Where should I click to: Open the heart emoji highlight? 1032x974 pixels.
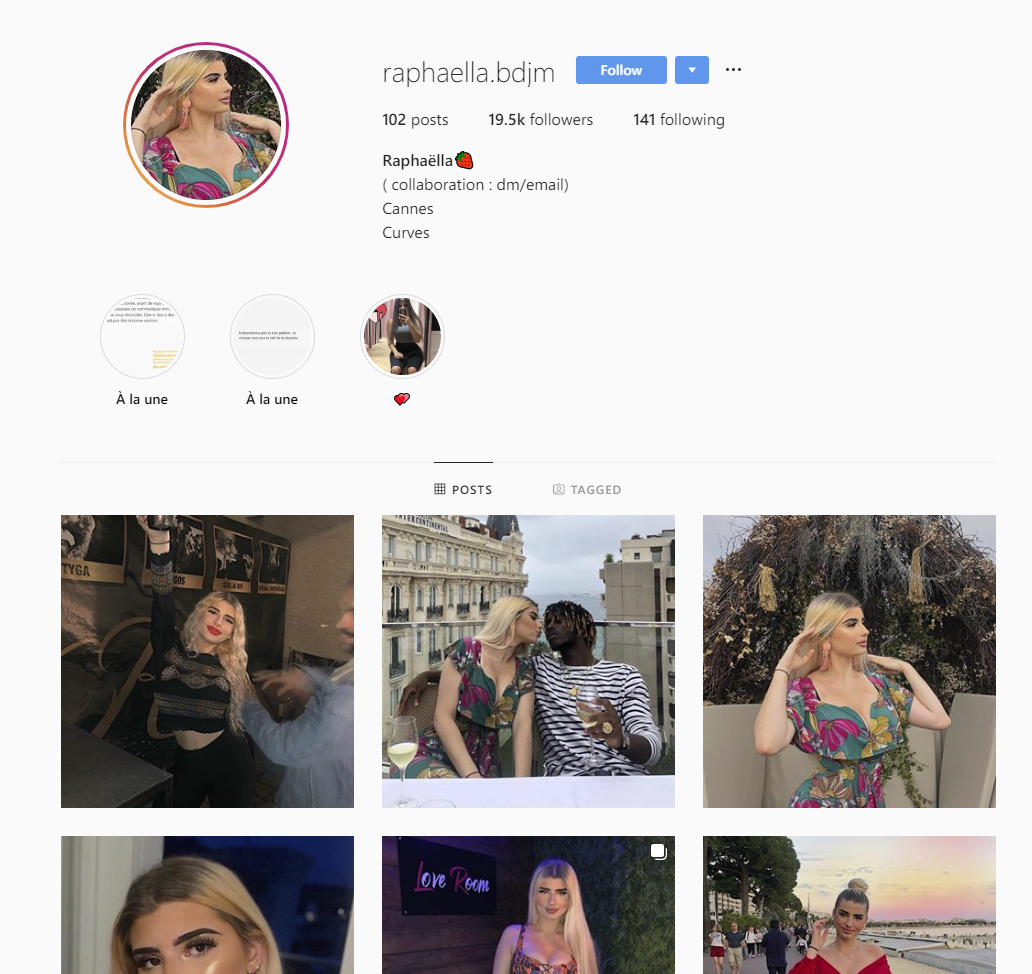click(402, 337)
